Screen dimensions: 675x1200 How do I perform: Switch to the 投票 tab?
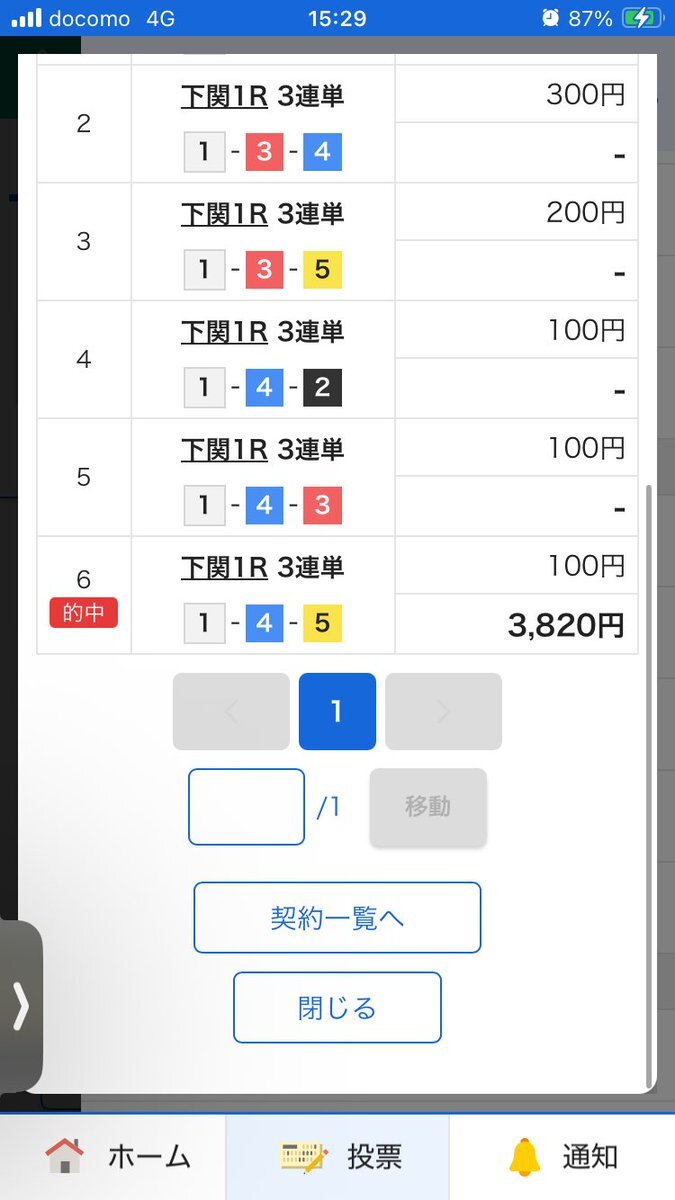click(338, 1157)
